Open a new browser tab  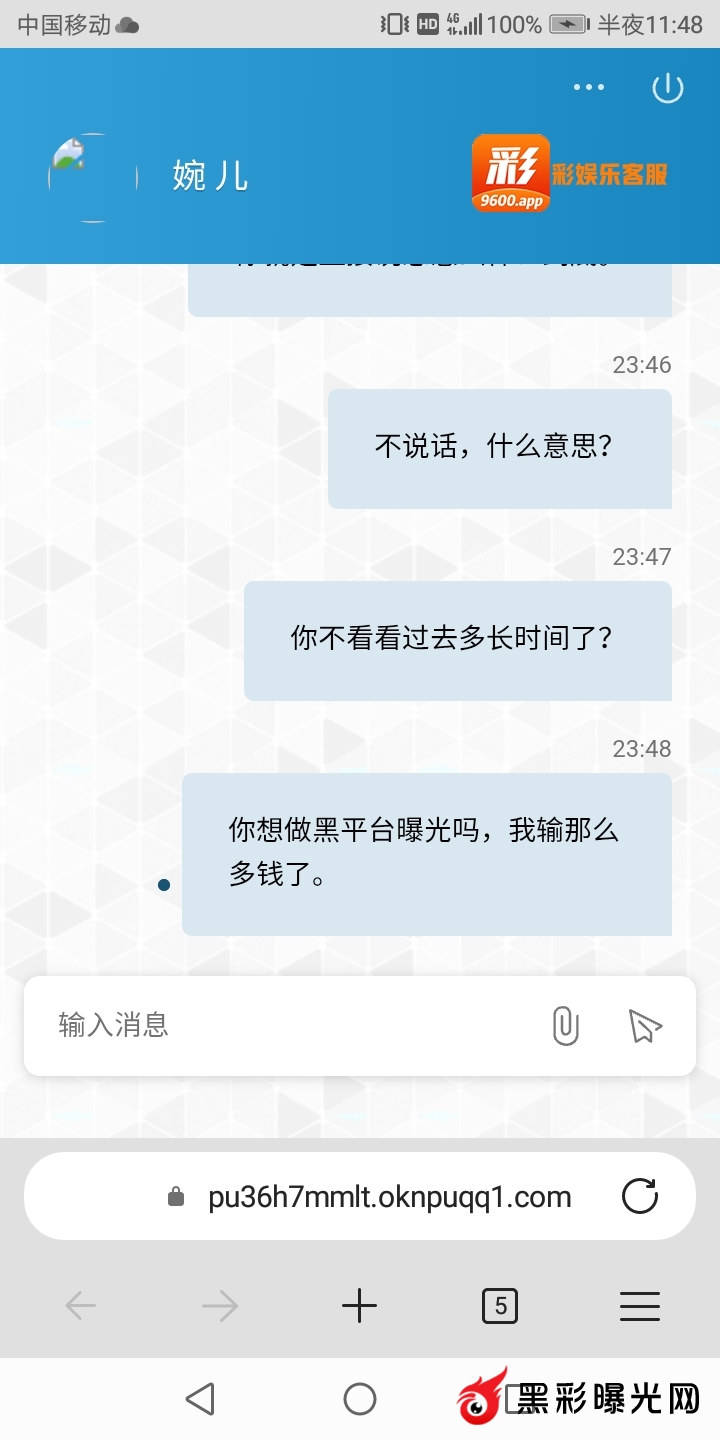click(359, 1305)
